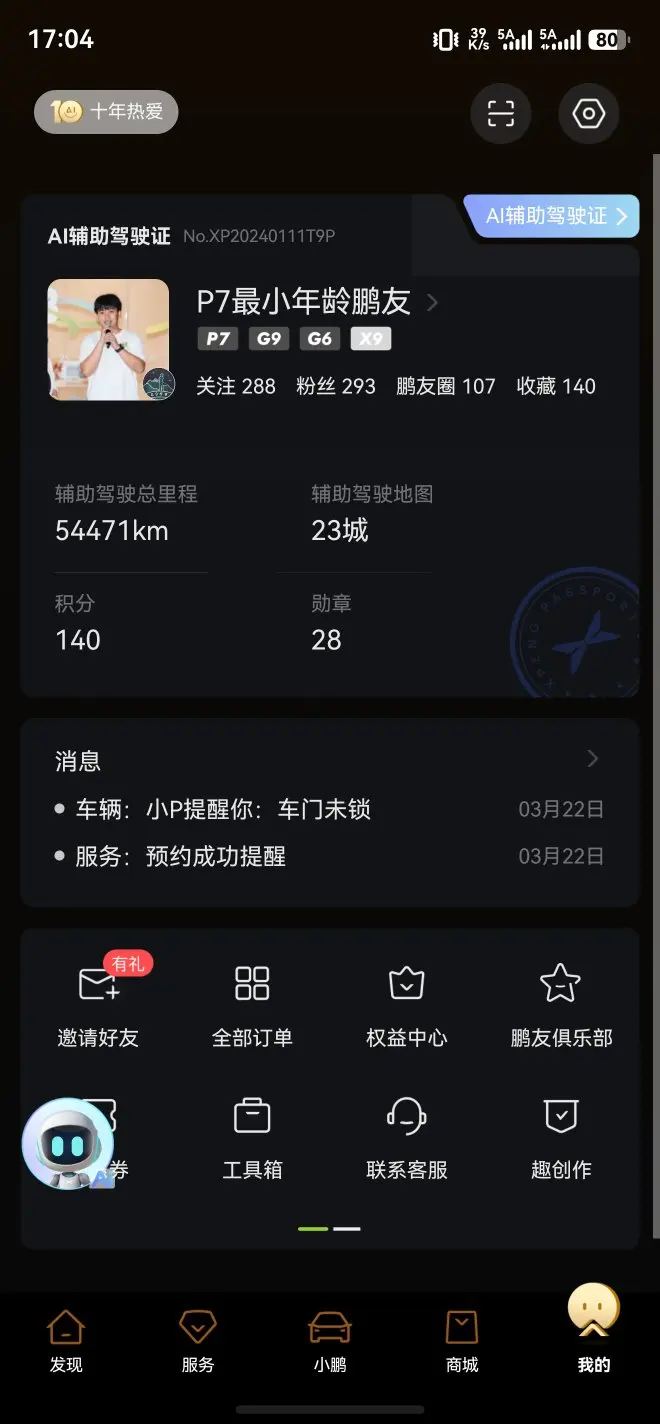Open 鹏友俱乐部 club
660x1424 pixels.
[x=561, y=1004]
